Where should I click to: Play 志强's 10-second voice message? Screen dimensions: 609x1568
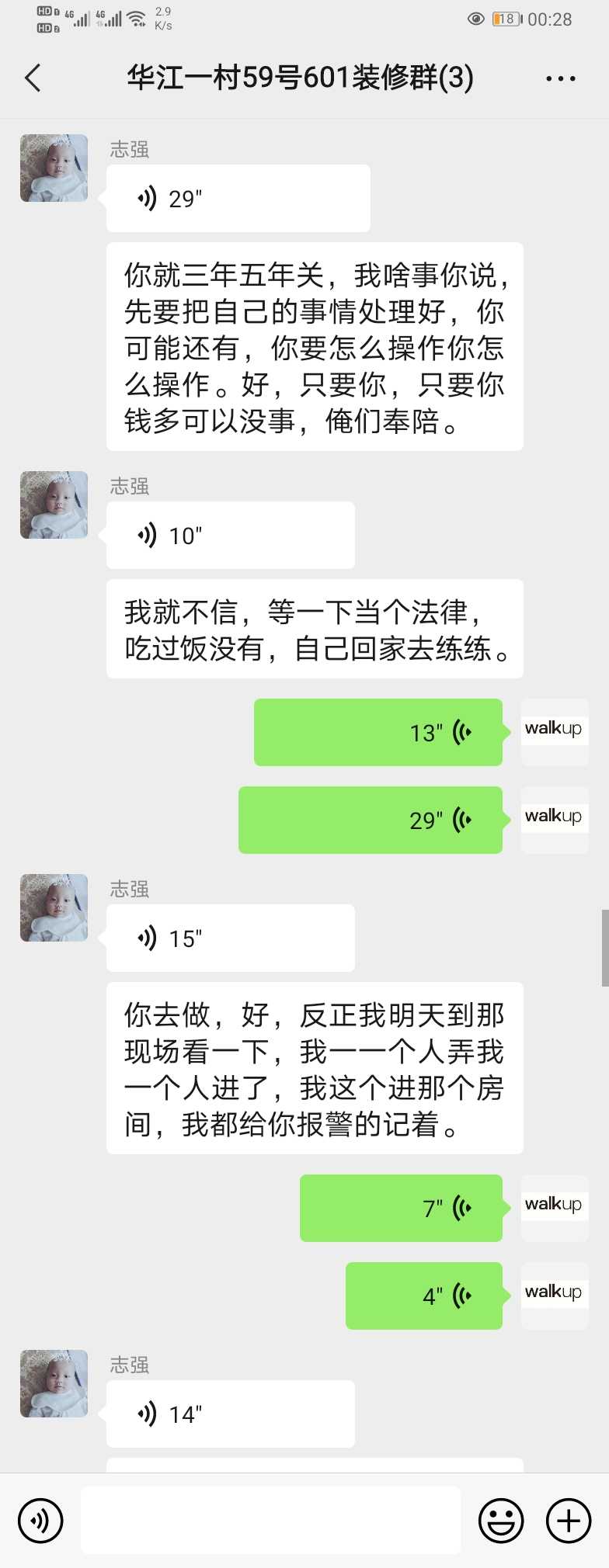coord(230,536)
